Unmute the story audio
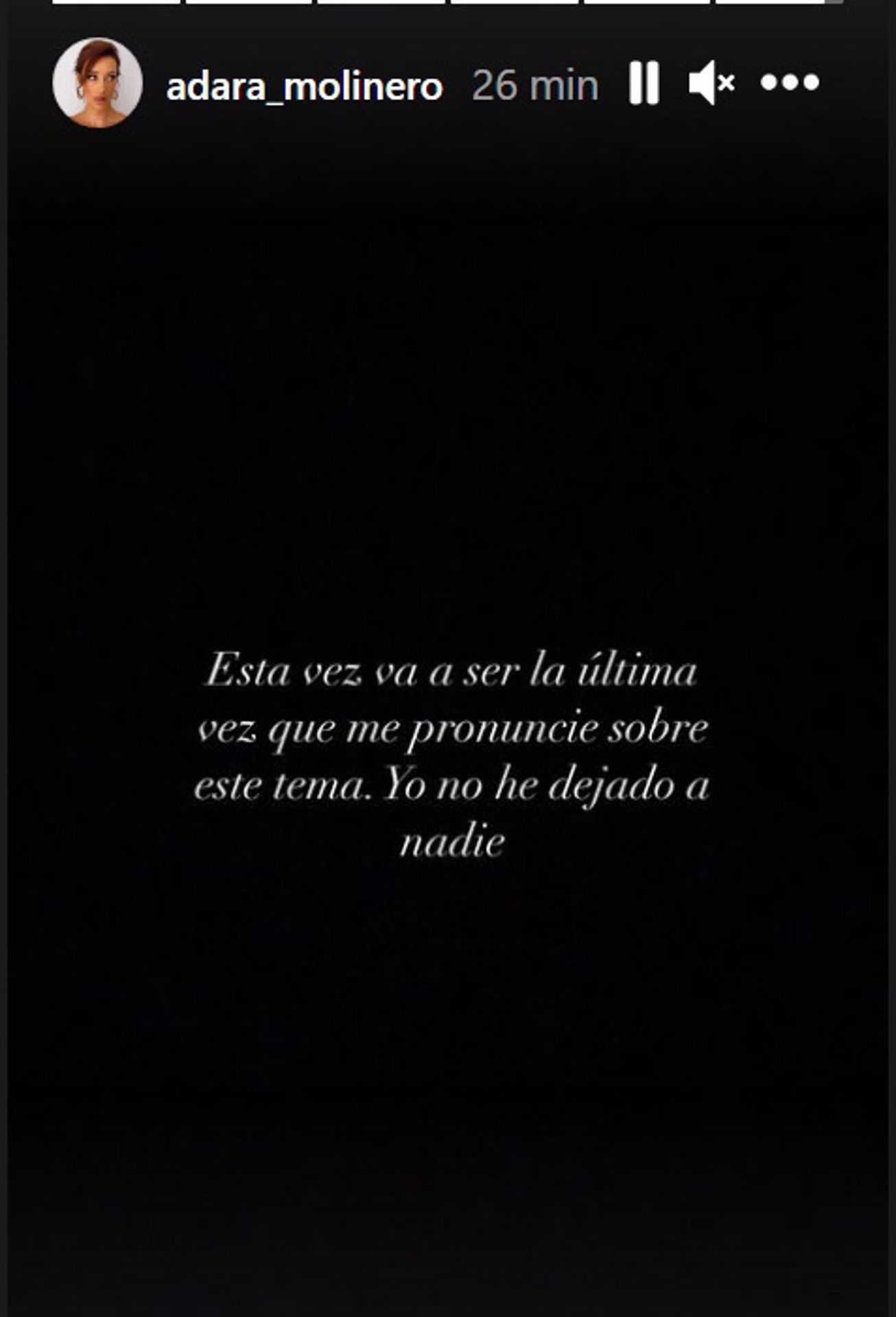The height and width of the screenshot is (1317, 896). pyautogui.click(x=711, y=83)
